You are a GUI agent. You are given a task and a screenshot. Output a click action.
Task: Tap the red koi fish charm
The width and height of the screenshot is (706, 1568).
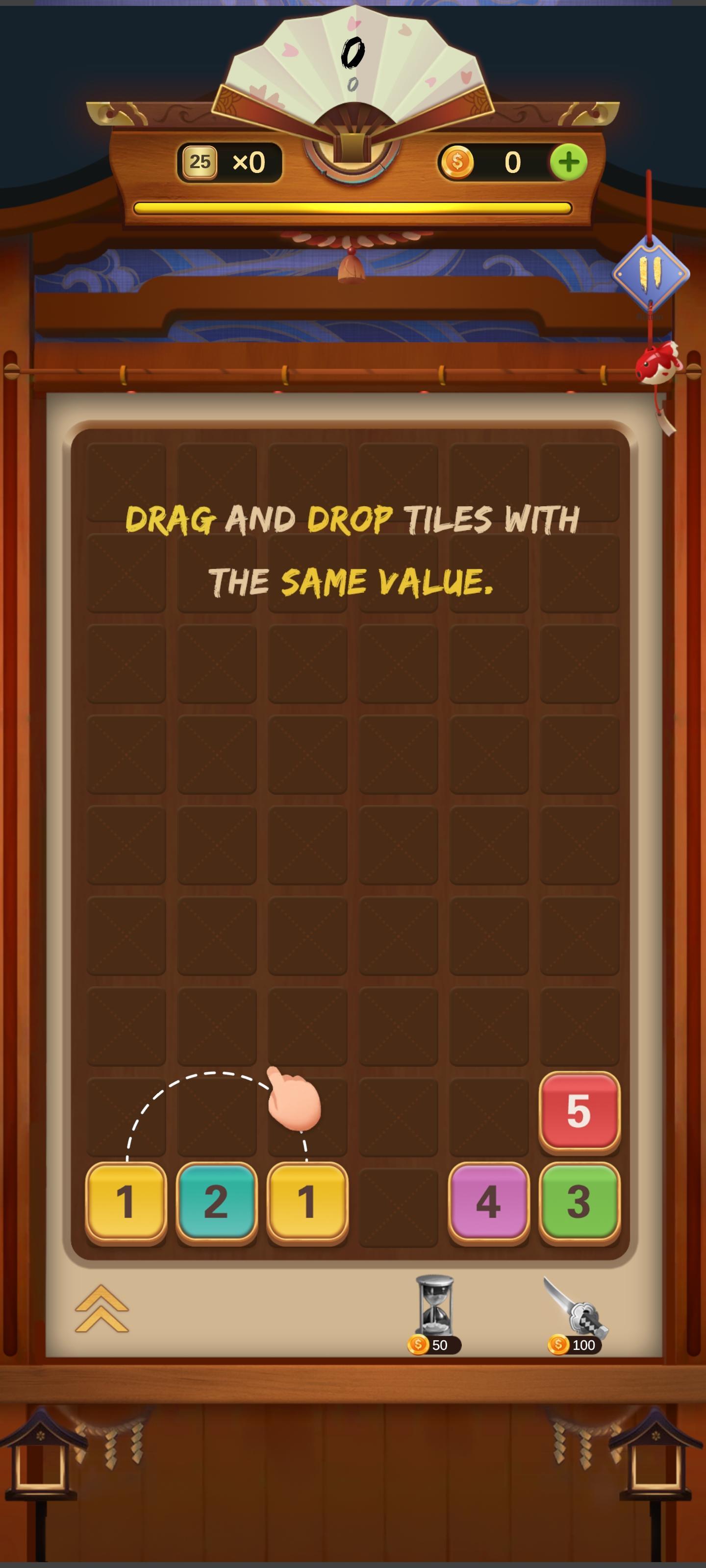coord(658,364)
